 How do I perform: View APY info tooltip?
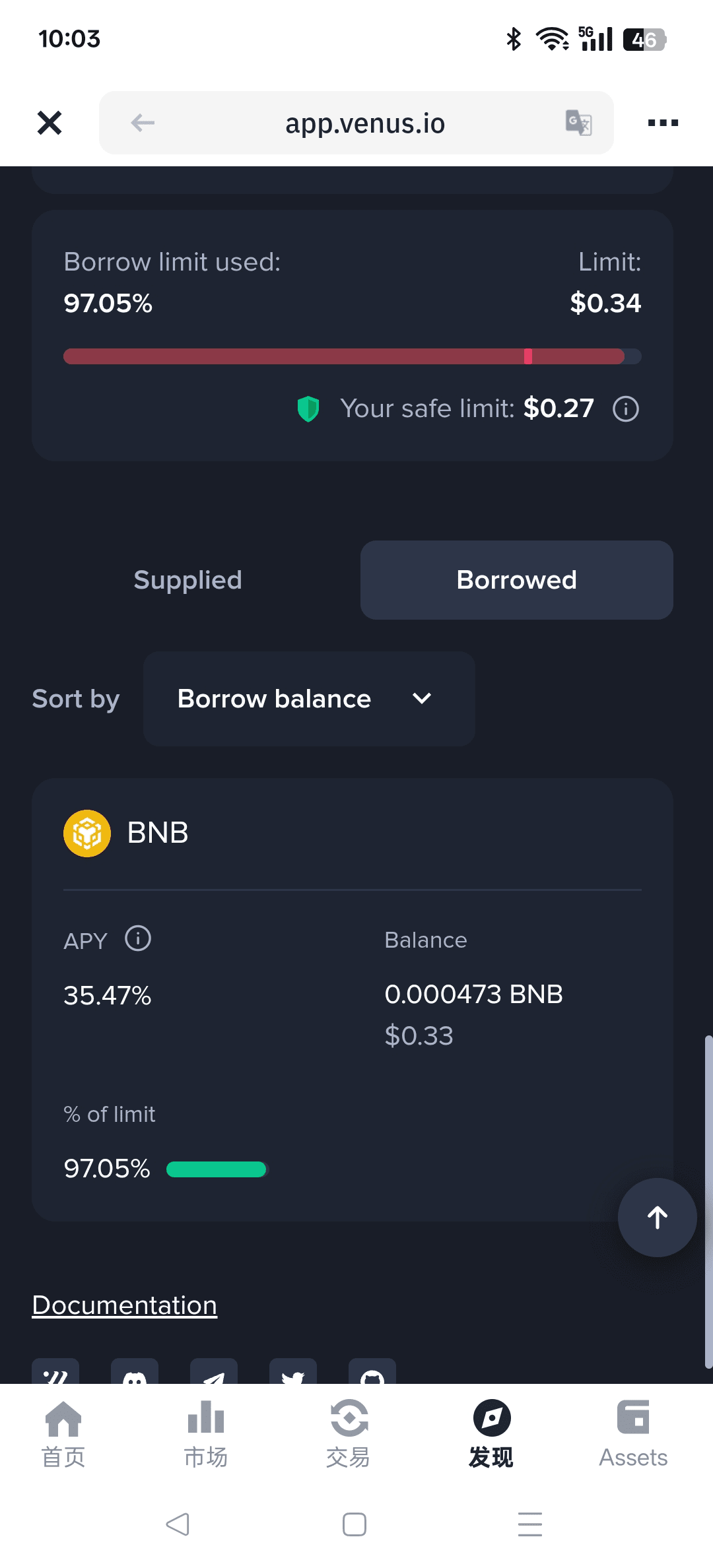pos(138,938)
